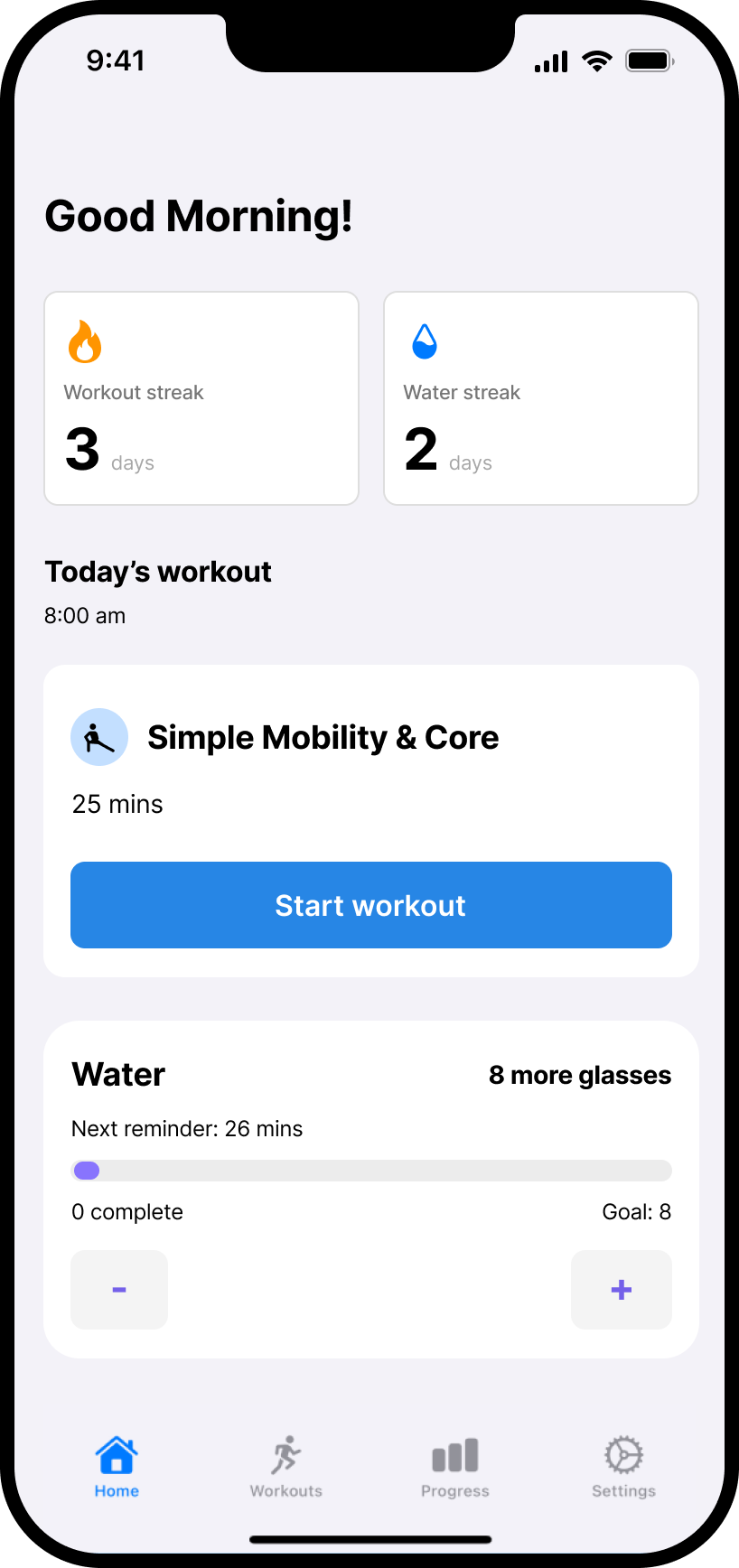Click the water intake progress bar
The width and height of the screenshot is (739, 1568).
coord(370,1170)
